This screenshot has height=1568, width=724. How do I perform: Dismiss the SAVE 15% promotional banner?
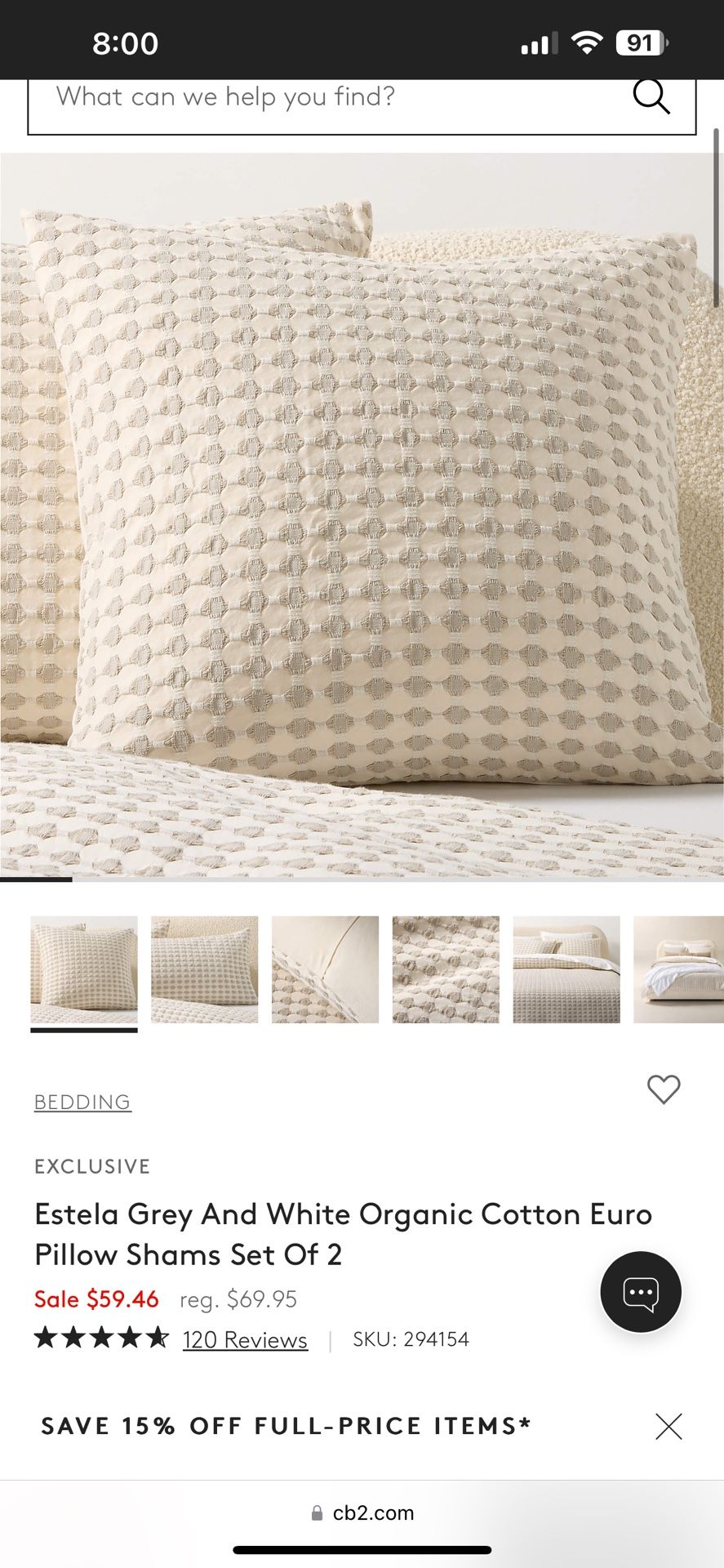pyautogui.click(x=668, y=1426)
